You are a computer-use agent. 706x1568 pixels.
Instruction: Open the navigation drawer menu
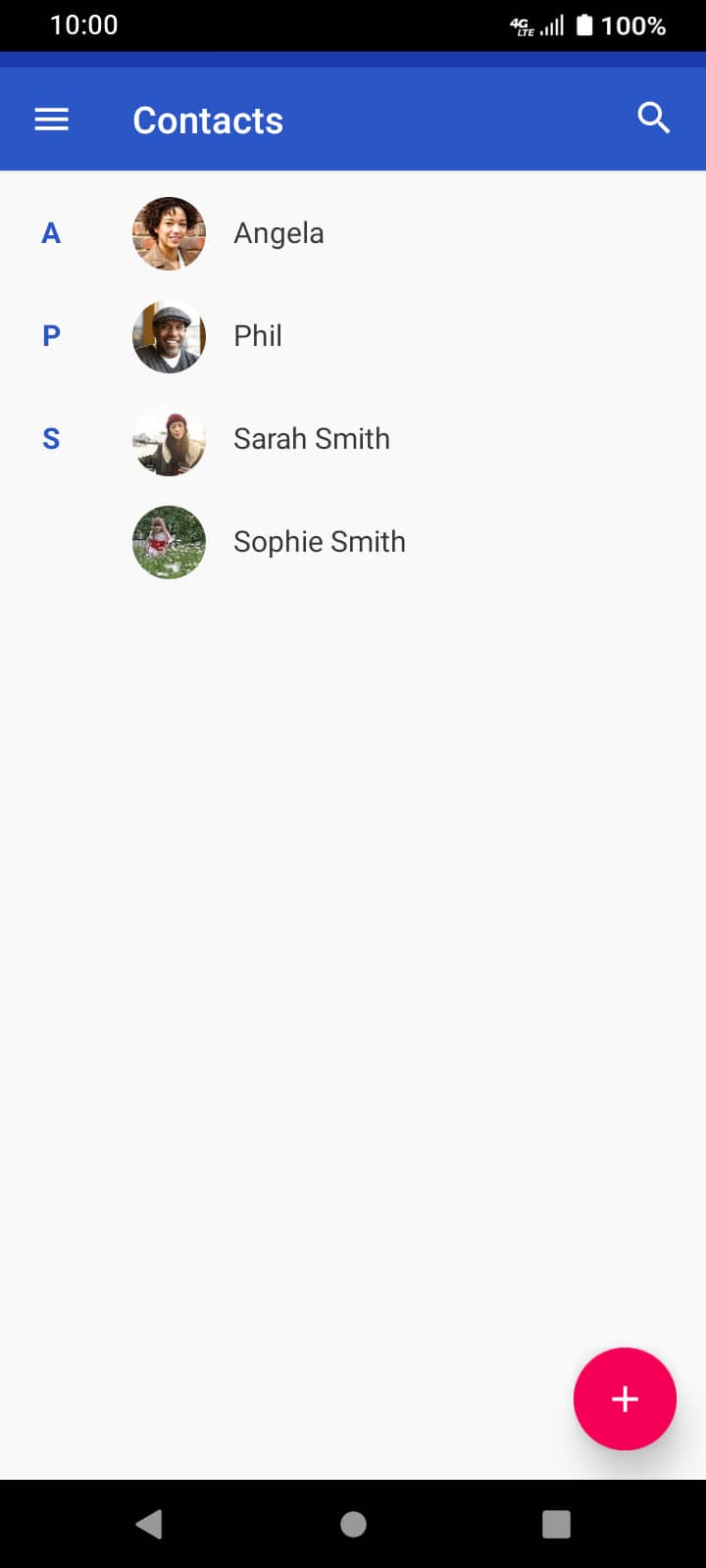pos(51,120)
